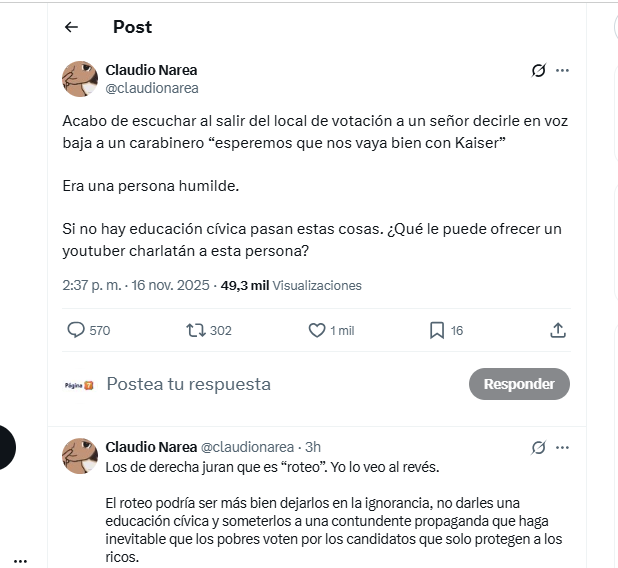Open overflow menu of the 3h reply
Image resolution: width=618 pixels, height=568 pixels.
(x=562, y=447)
